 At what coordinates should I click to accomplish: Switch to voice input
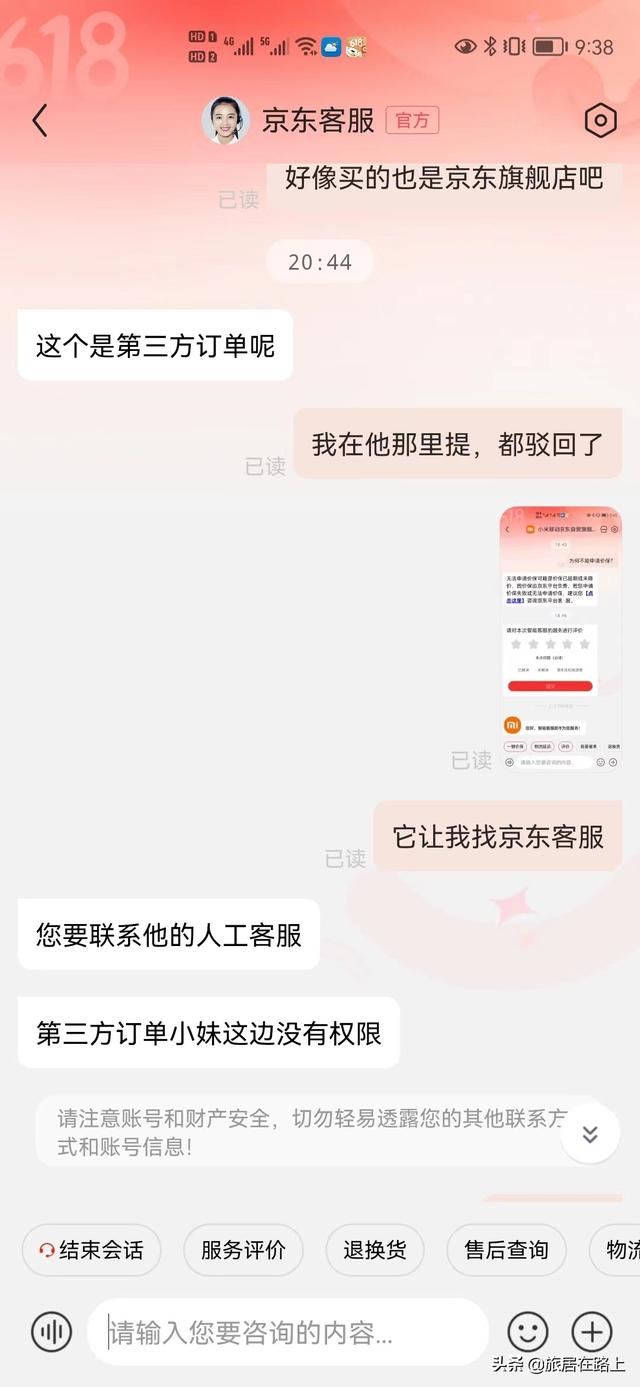point(51,1332)
